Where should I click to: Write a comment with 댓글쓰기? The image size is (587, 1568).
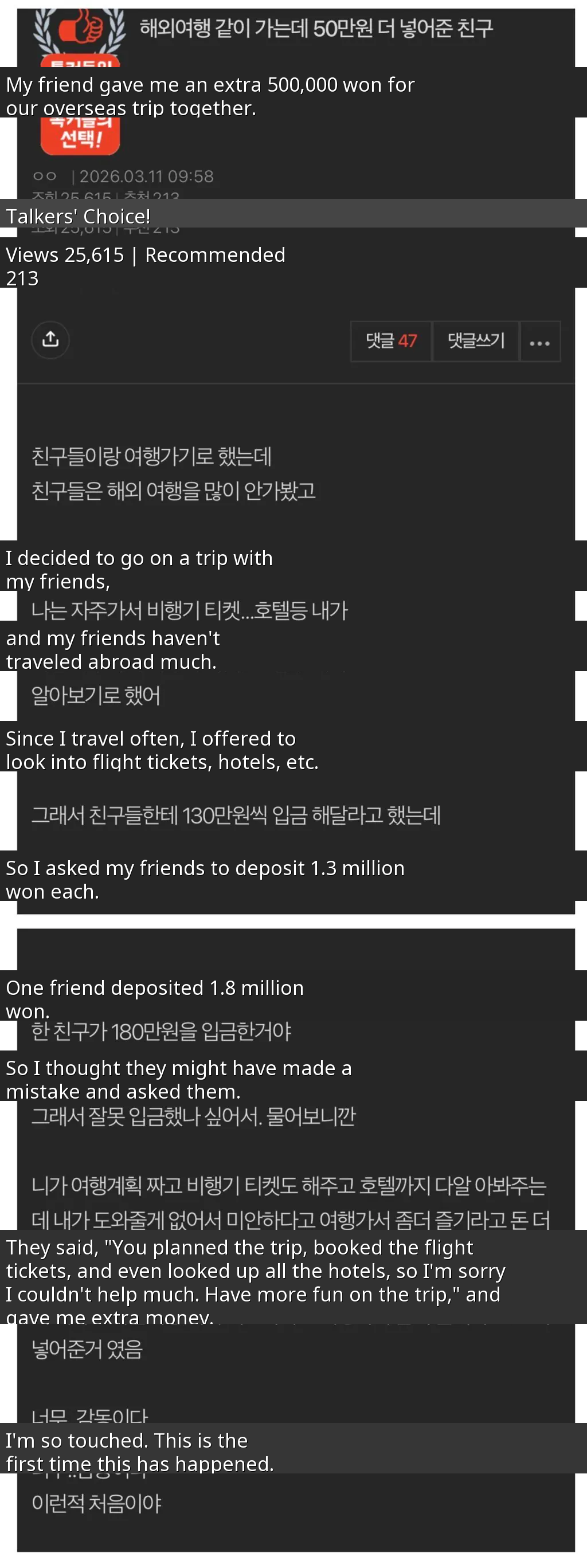point(476,341)
